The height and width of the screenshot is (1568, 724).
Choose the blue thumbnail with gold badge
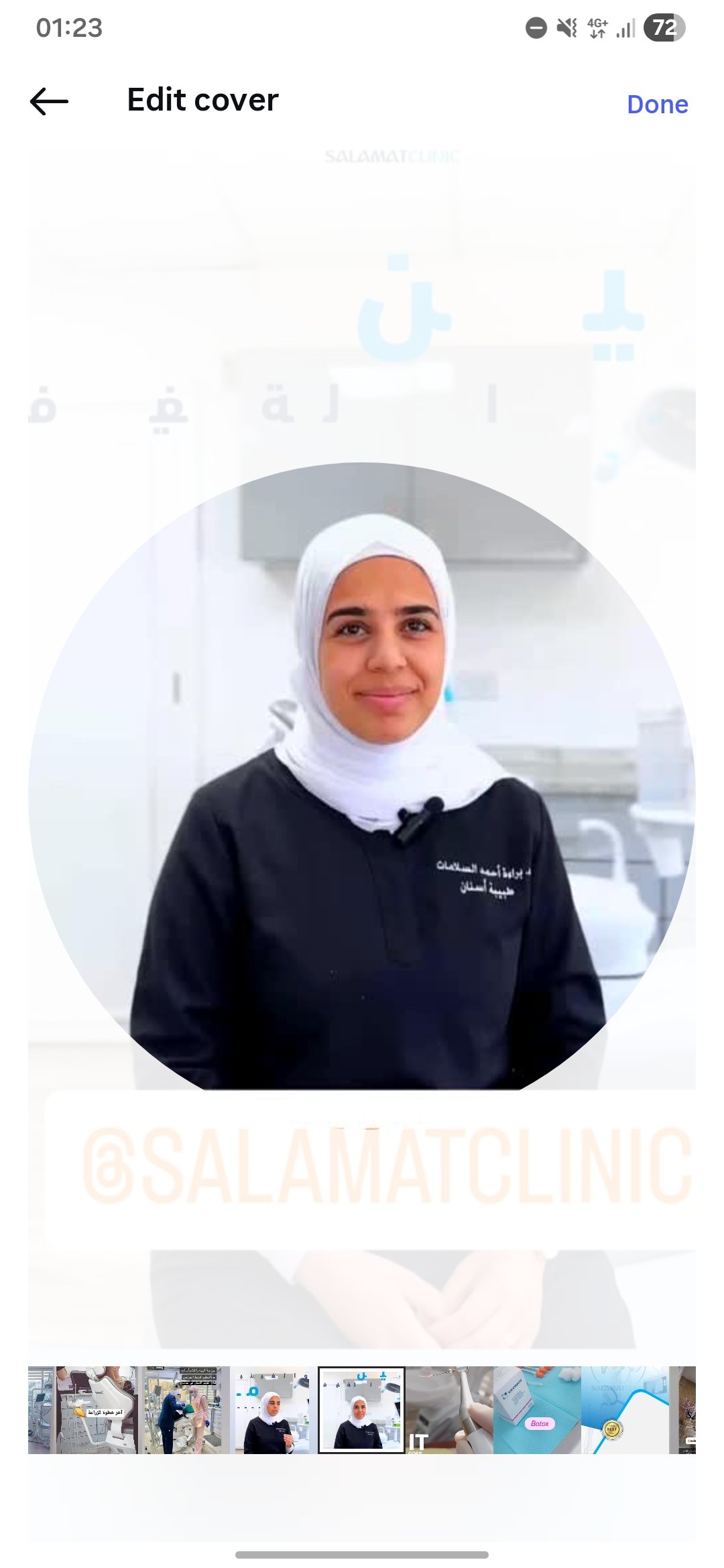click(x=624, y=1410)
